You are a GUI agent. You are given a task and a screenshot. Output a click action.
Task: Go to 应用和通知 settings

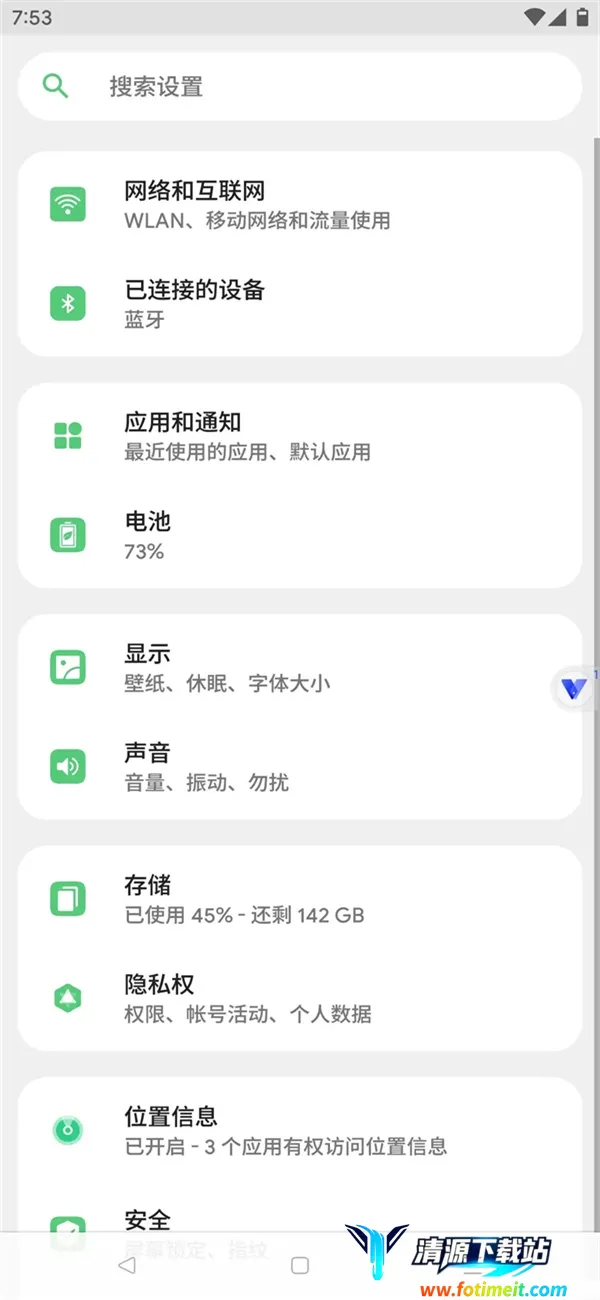pos(300,437)
